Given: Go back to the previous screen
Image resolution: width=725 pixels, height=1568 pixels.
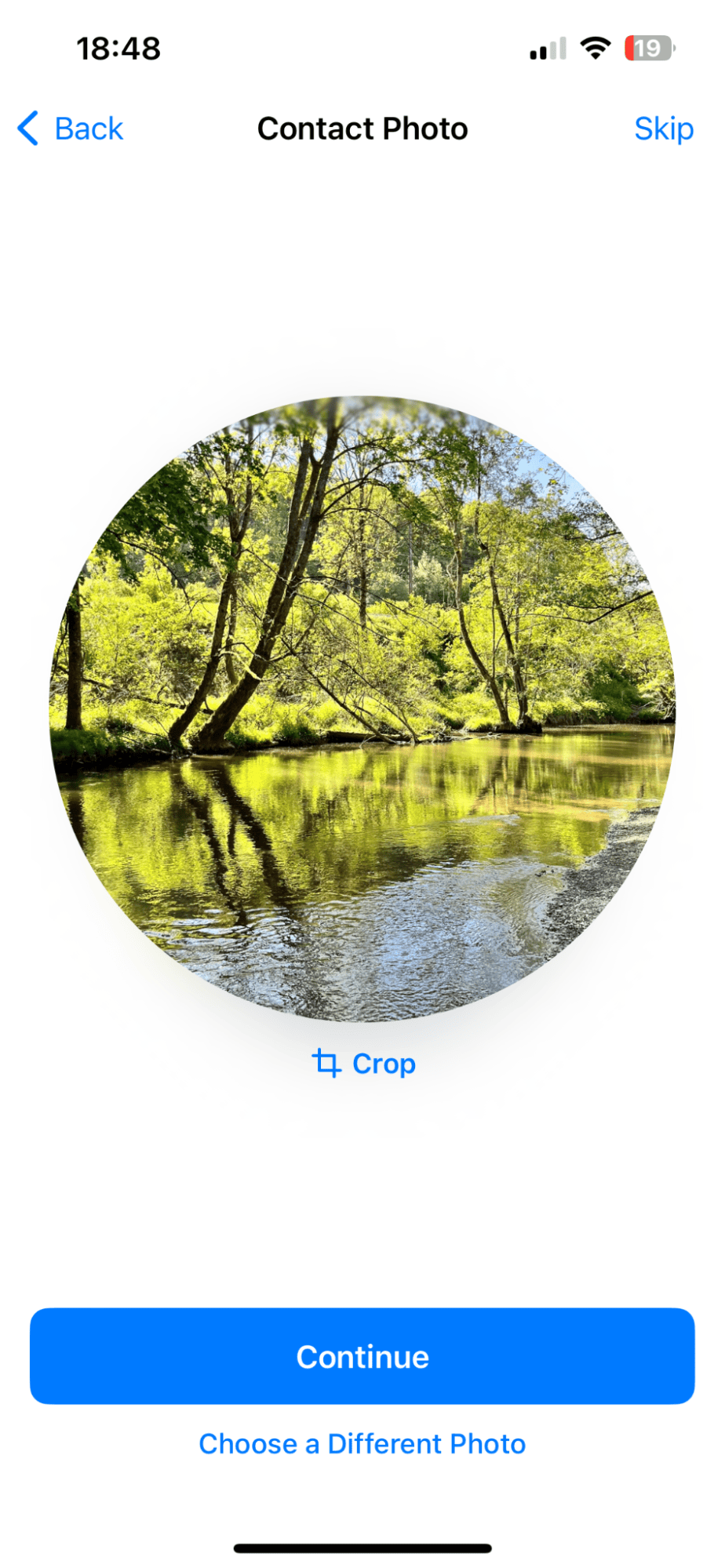Looking at the screenshot, I should pyautogui.click(x=71, y=129).
